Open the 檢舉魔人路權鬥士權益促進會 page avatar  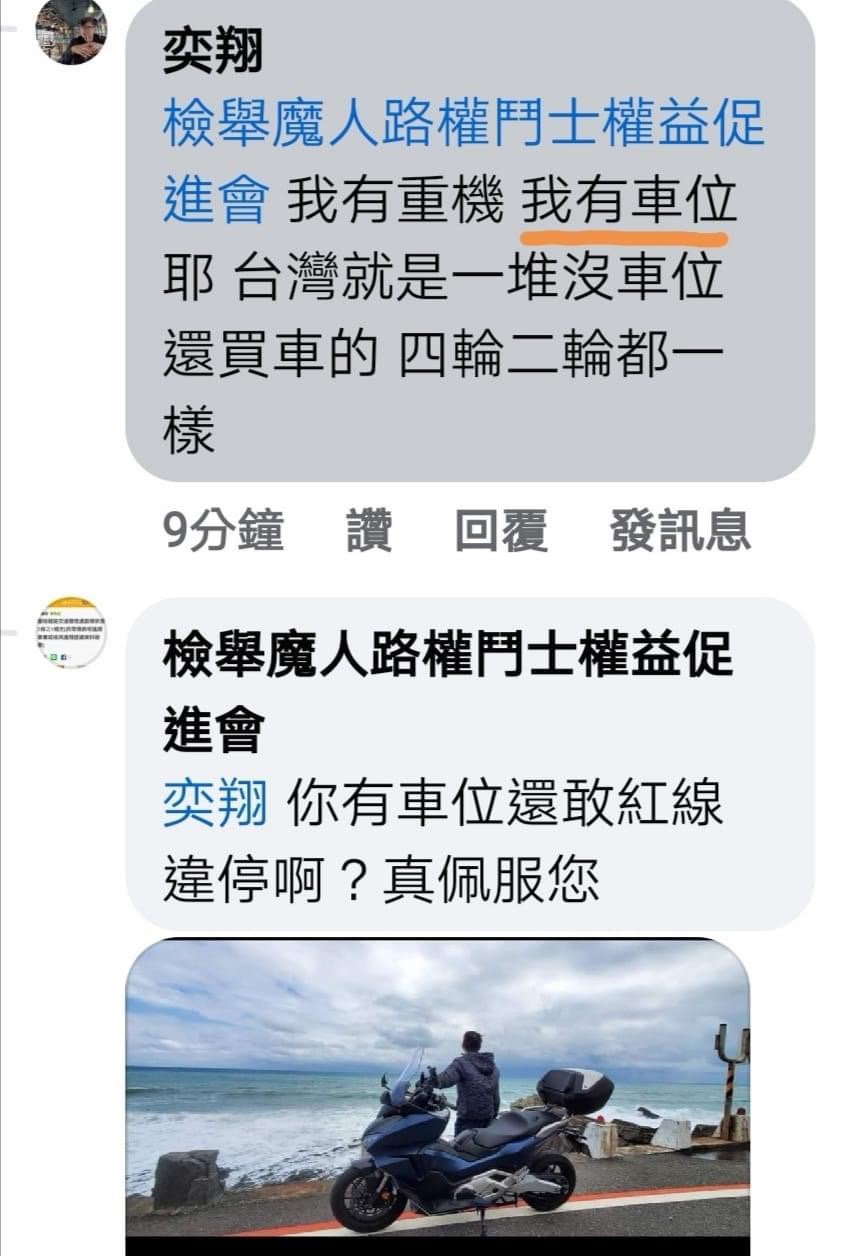[72, 633]
